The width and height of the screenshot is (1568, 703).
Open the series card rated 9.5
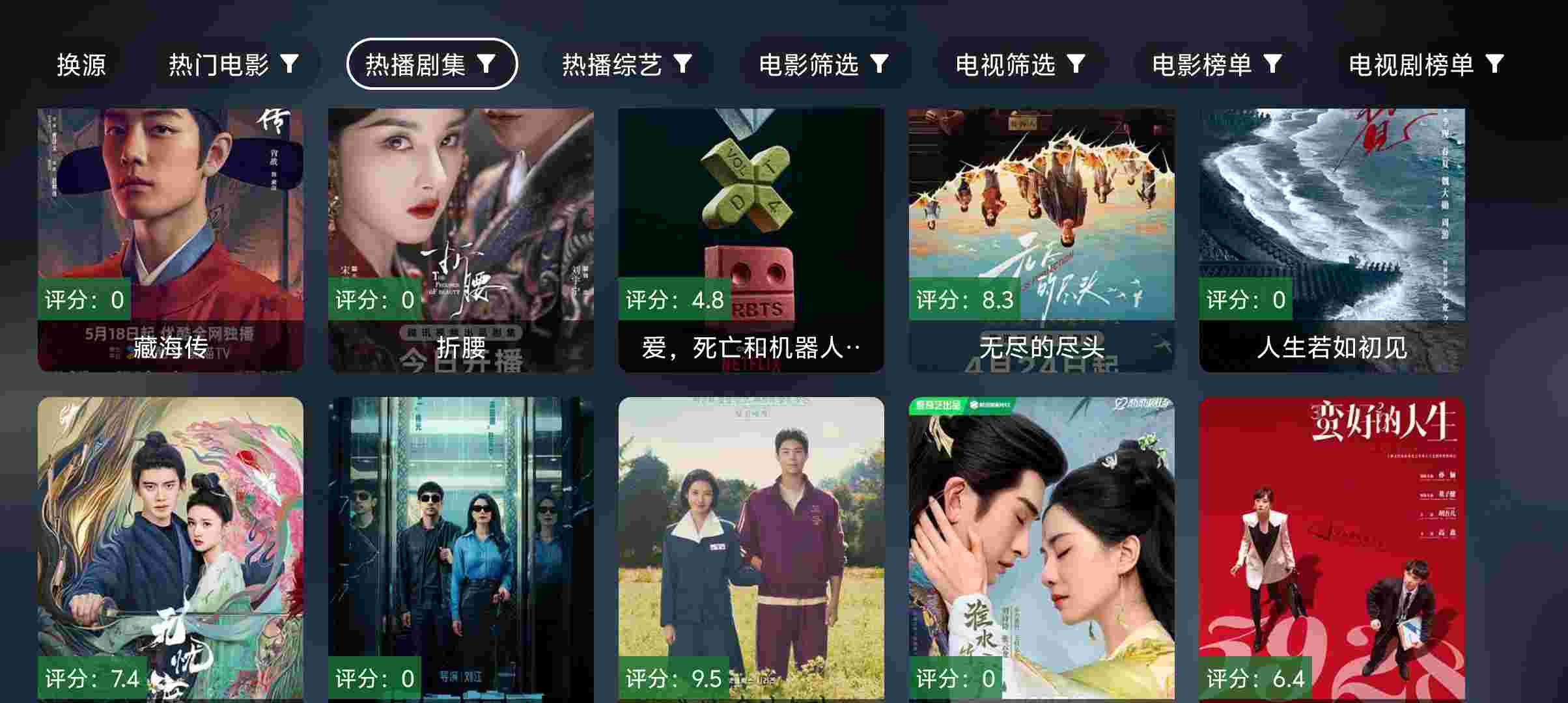[751, 547]
